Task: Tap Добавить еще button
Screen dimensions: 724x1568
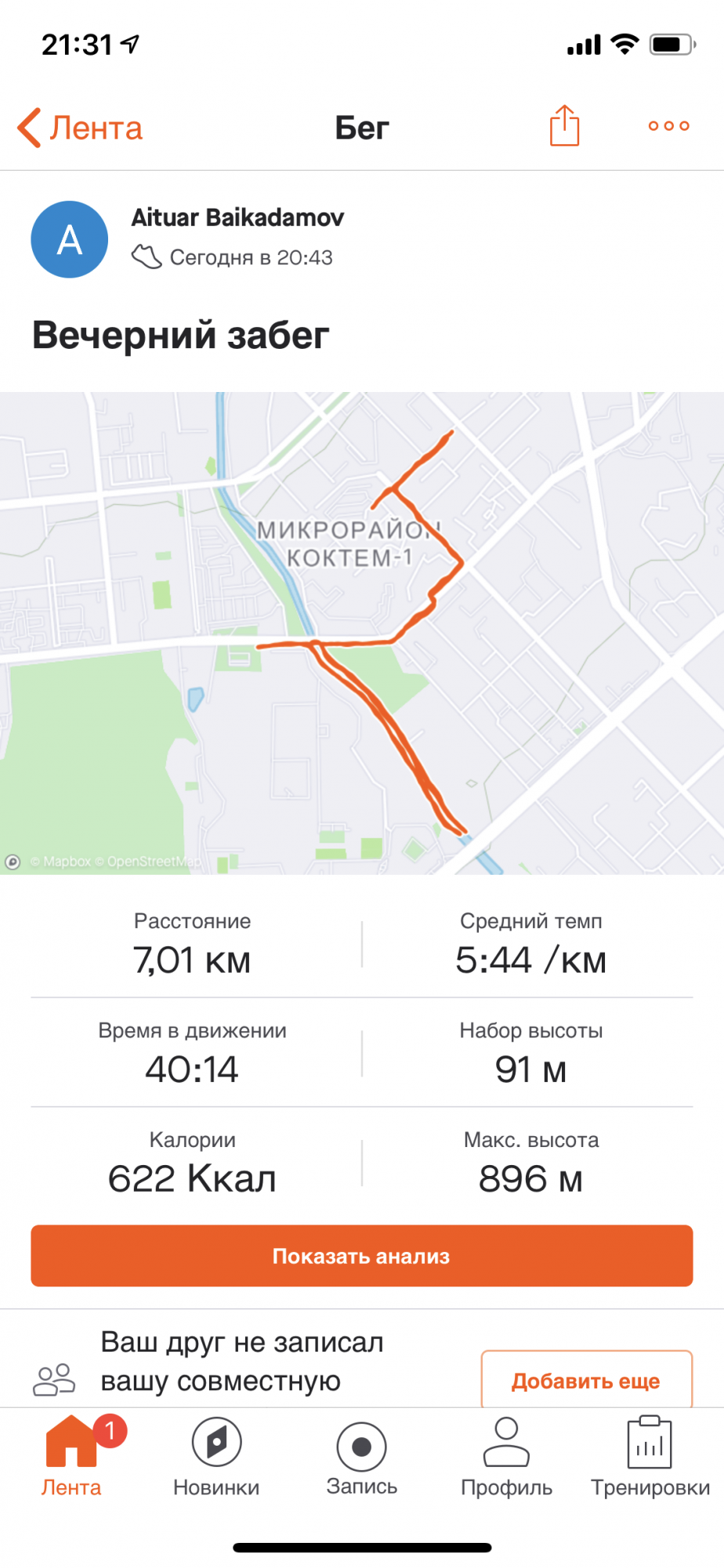Action: [586, 1380]
